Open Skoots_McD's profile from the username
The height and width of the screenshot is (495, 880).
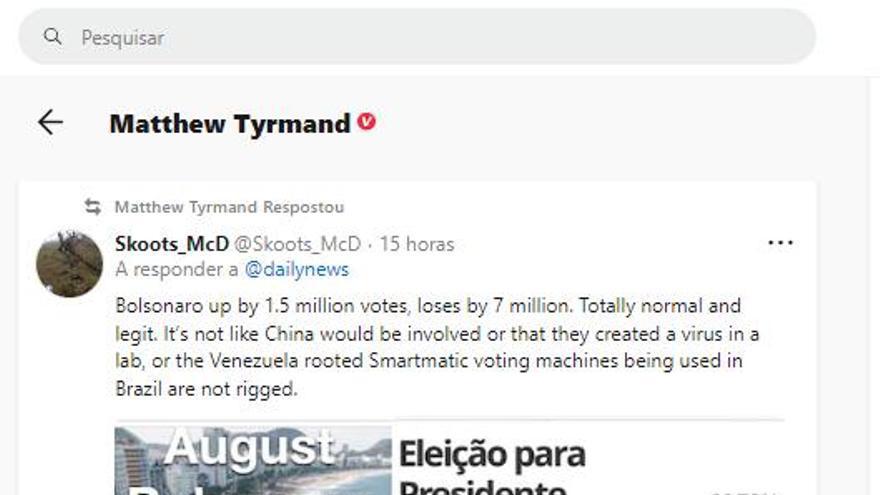coord(171,243)
